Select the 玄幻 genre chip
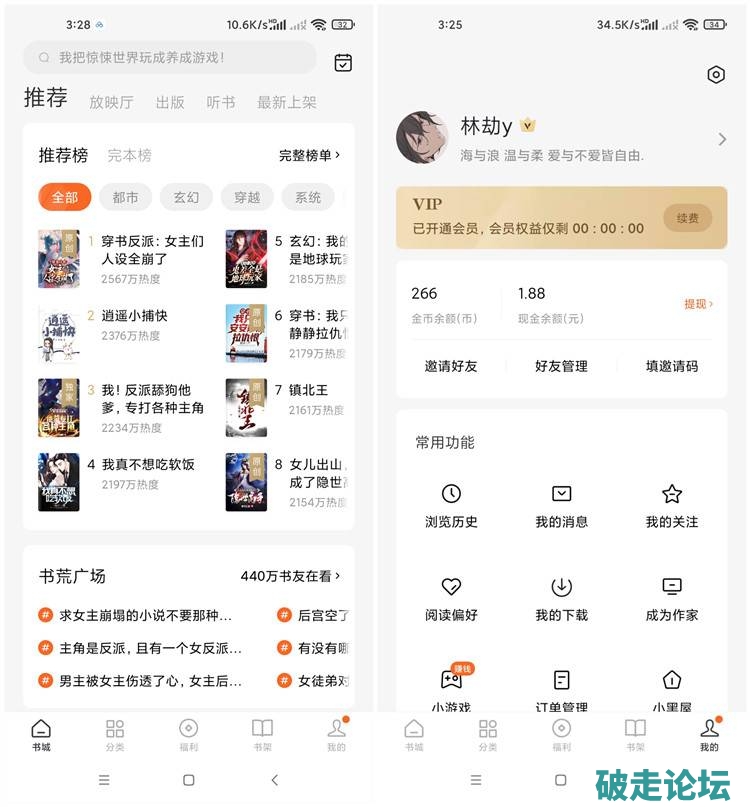Viewport: 750px width, 807px height. point(186,197)
